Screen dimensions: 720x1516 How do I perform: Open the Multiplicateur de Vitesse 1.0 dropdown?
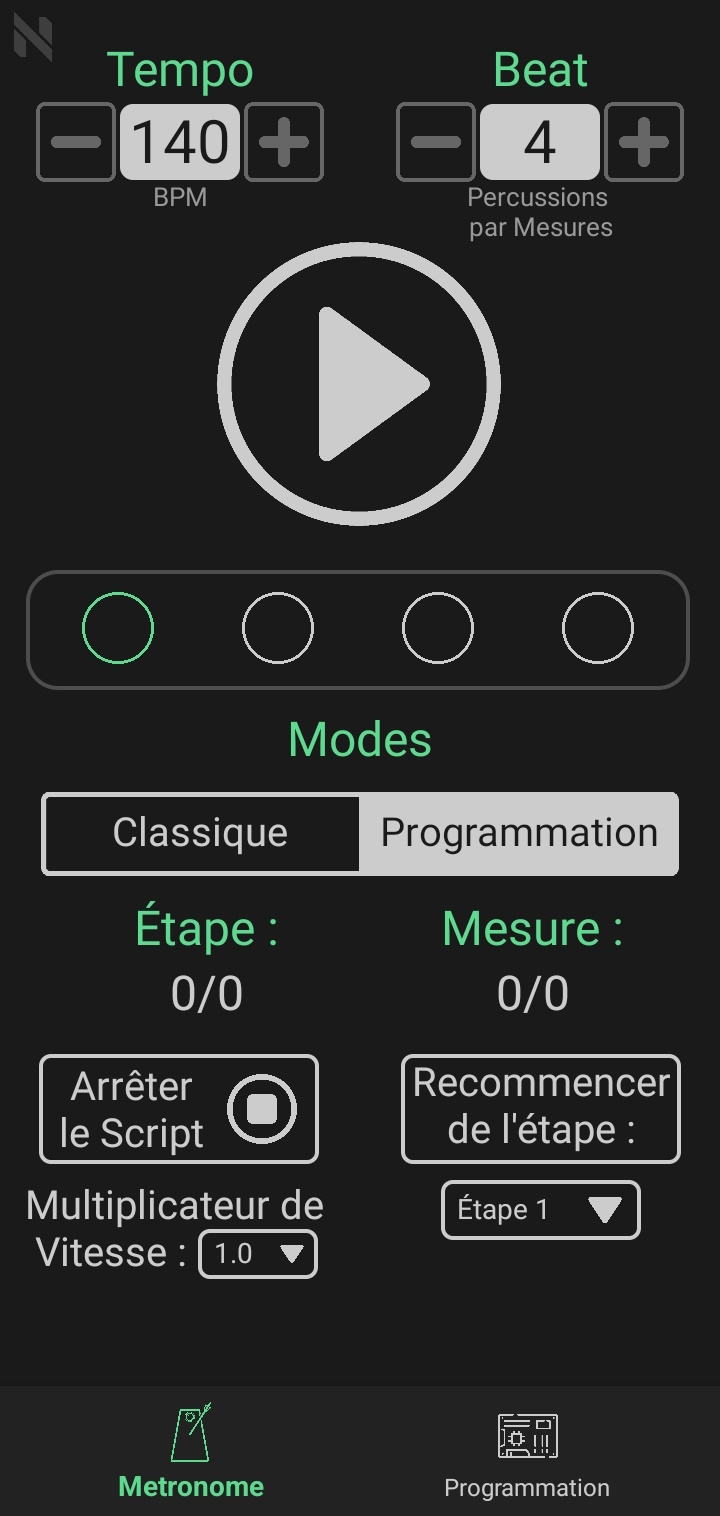click(x=258, y=1254)
